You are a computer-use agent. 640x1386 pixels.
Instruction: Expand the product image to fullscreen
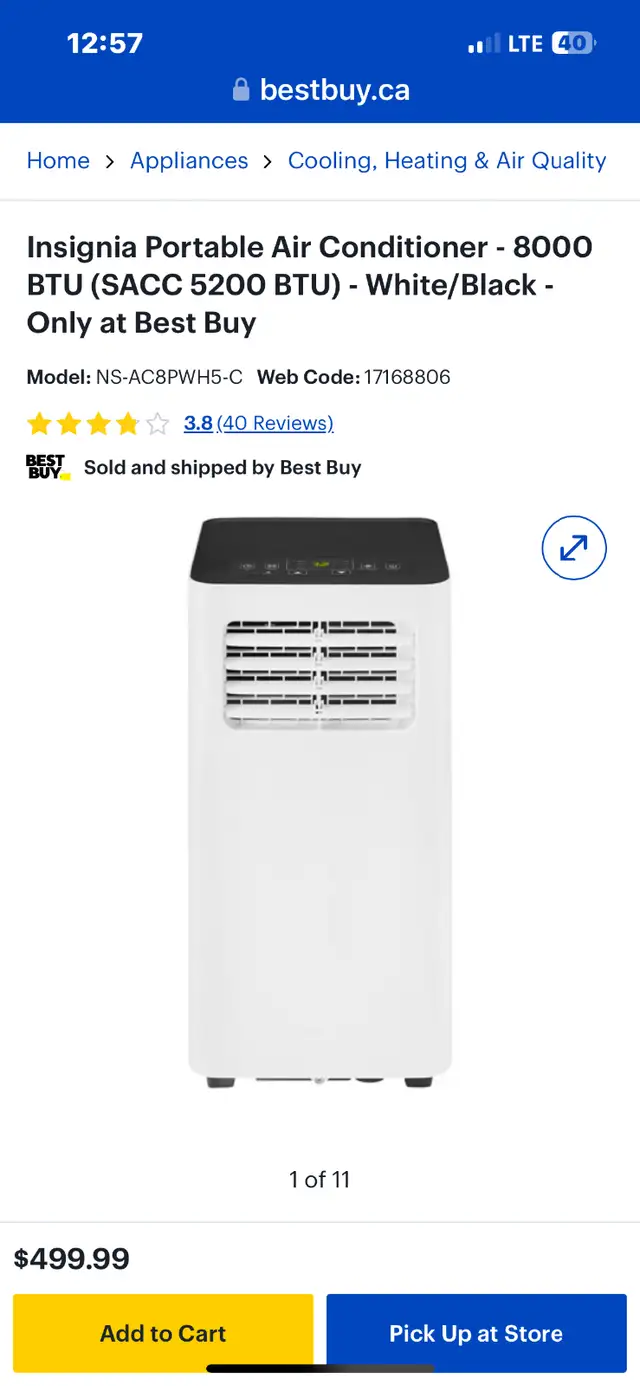574,548
